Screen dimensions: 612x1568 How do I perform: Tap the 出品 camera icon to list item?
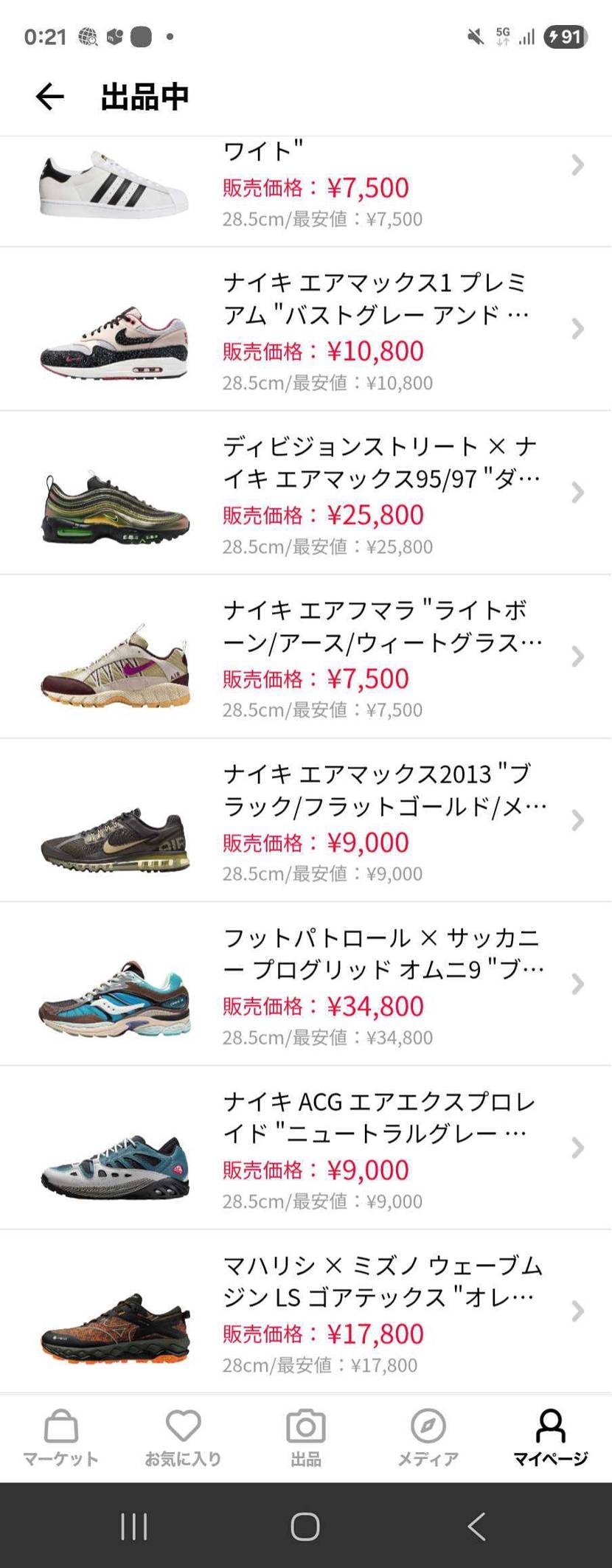coord(305,1431)
